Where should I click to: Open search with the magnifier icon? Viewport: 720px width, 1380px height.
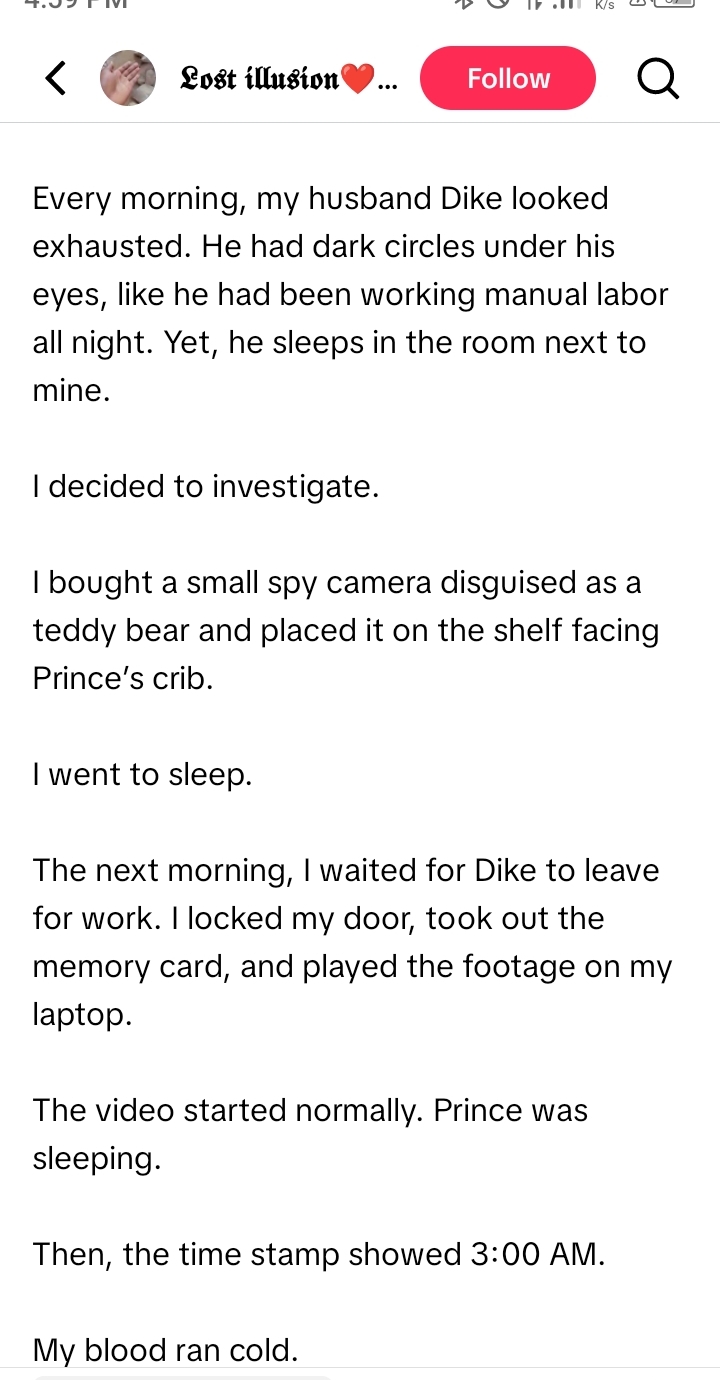point(658,79)
